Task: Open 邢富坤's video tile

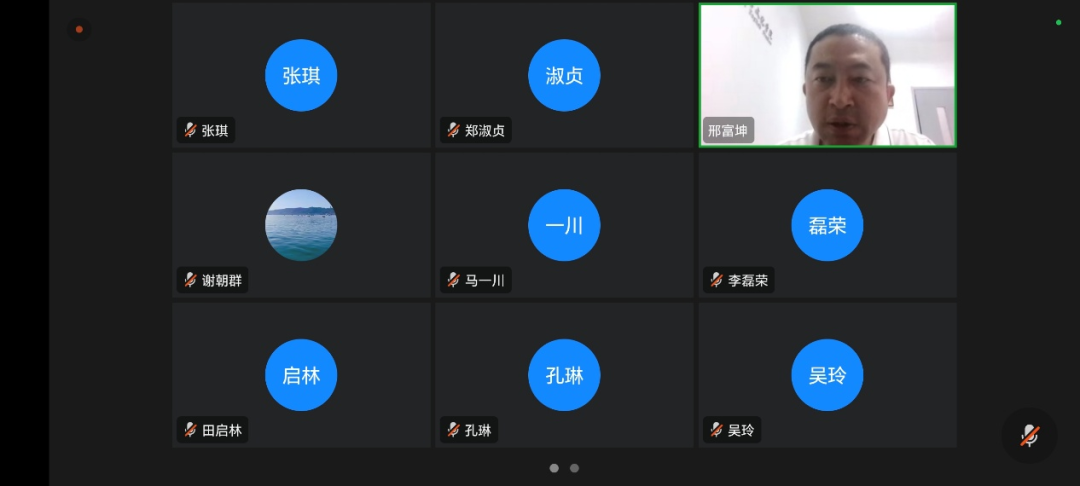Action: (827, 75)
